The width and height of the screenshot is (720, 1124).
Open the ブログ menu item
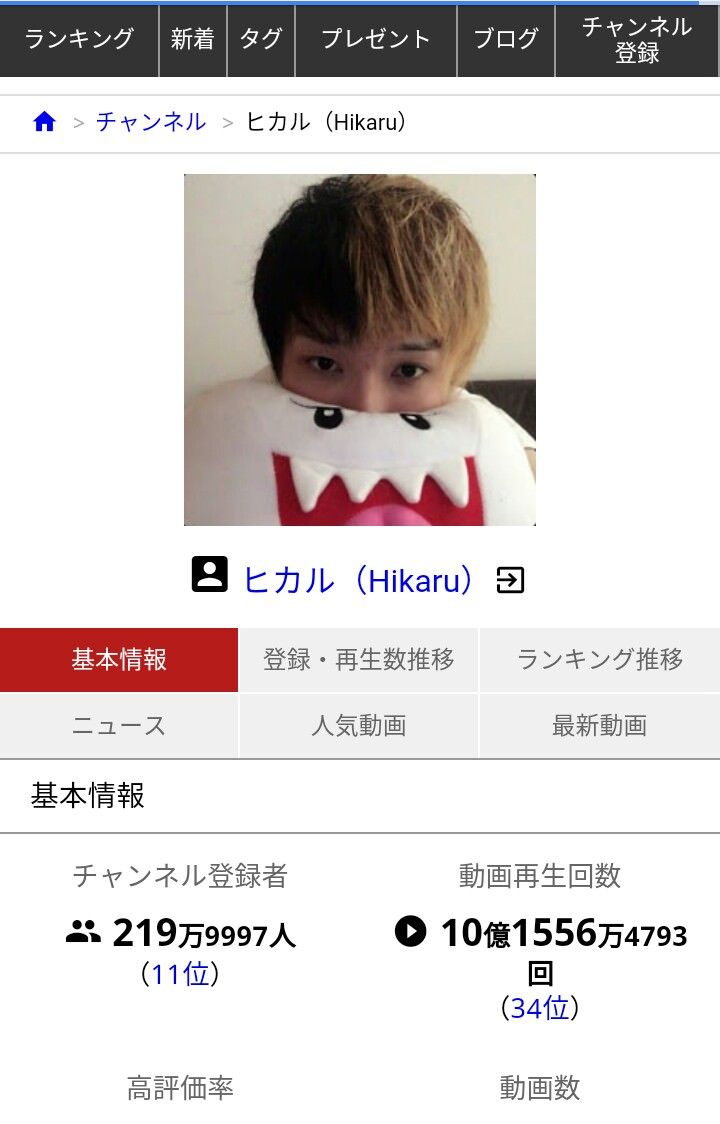(505, 40)
